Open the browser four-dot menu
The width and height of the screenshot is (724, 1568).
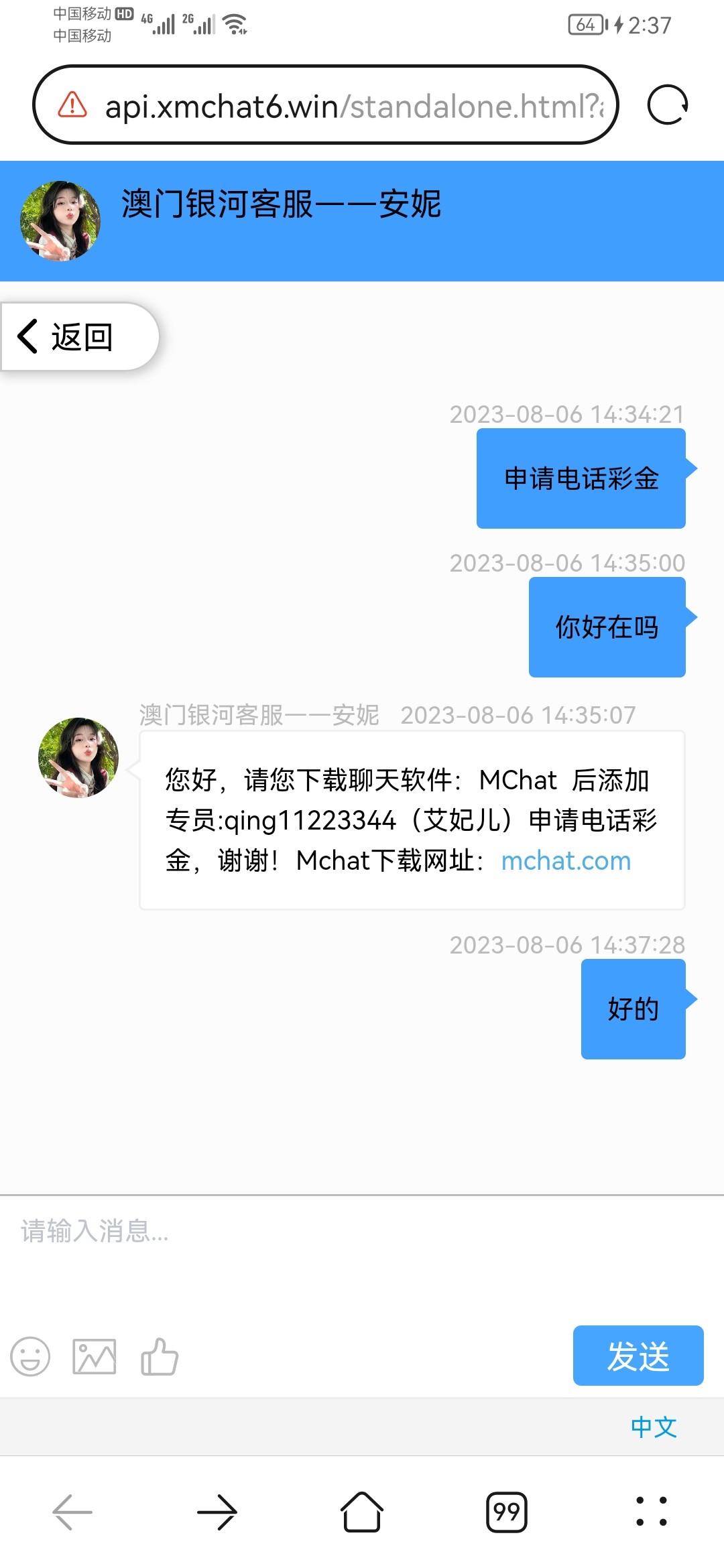tap(651, 1512)
